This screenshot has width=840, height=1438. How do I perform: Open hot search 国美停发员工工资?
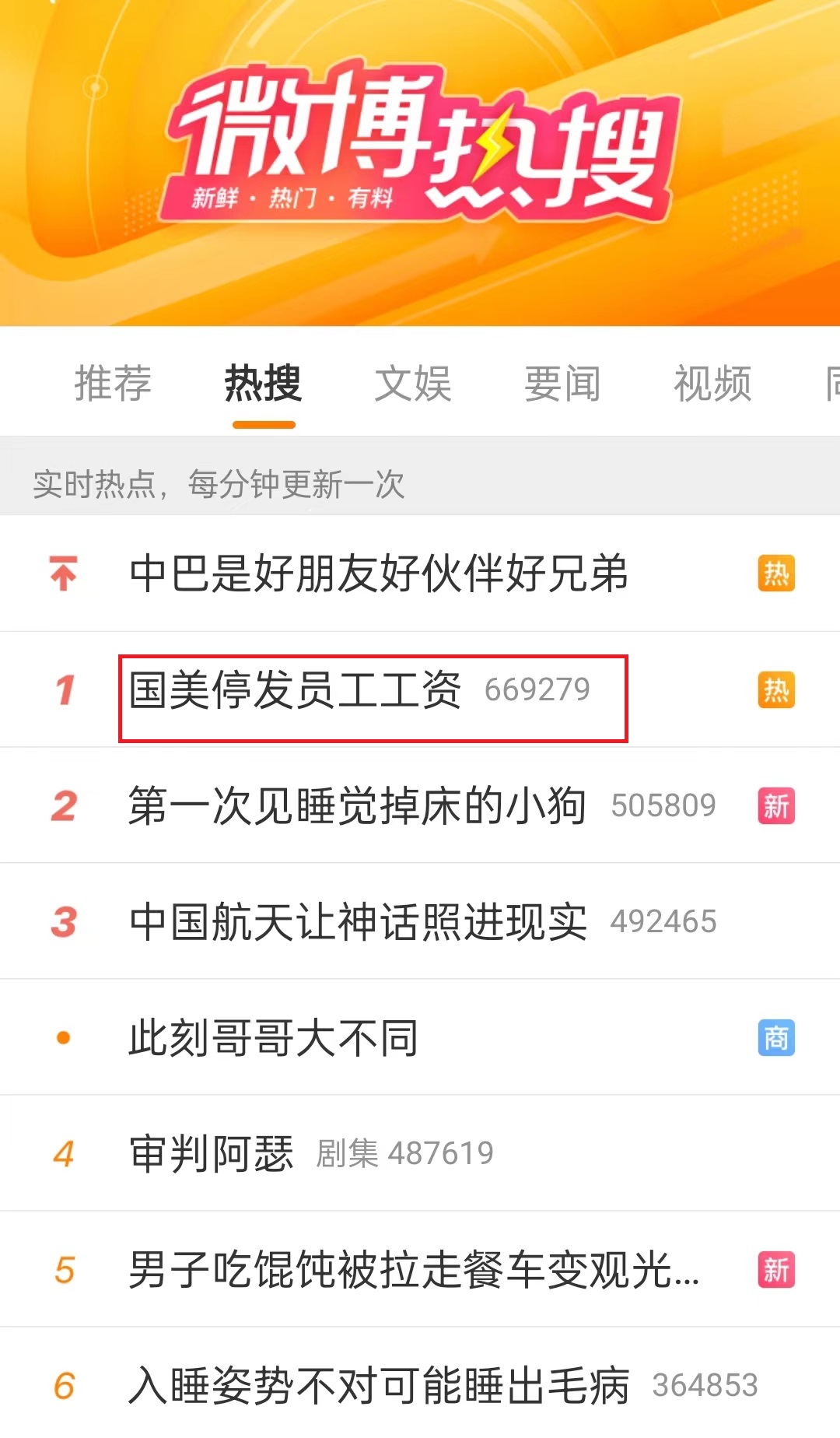pos(296,690)
